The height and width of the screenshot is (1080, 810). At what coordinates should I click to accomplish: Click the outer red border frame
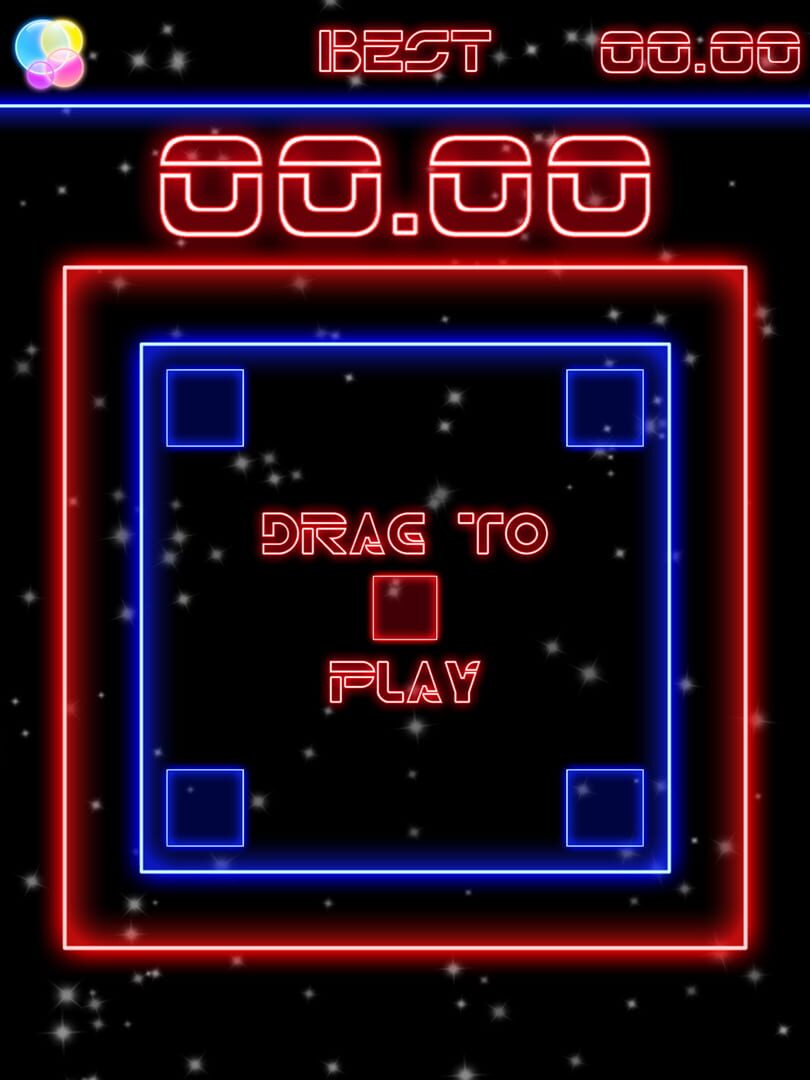(x=405, y=267)
